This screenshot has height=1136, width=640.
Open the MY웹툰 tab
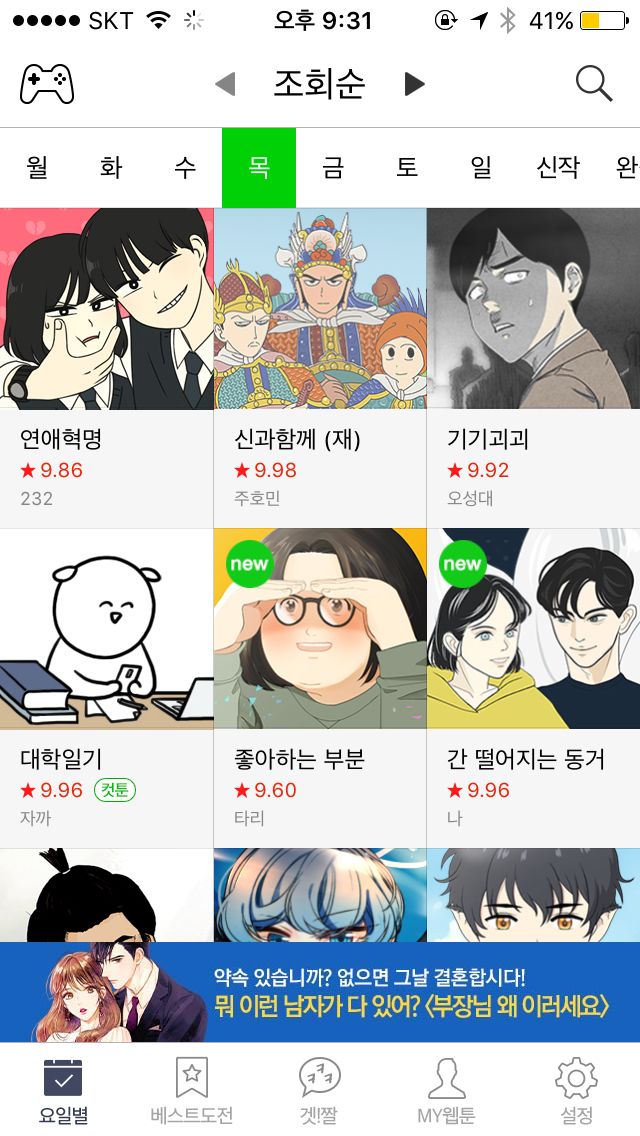click(x=446, y=1090)
